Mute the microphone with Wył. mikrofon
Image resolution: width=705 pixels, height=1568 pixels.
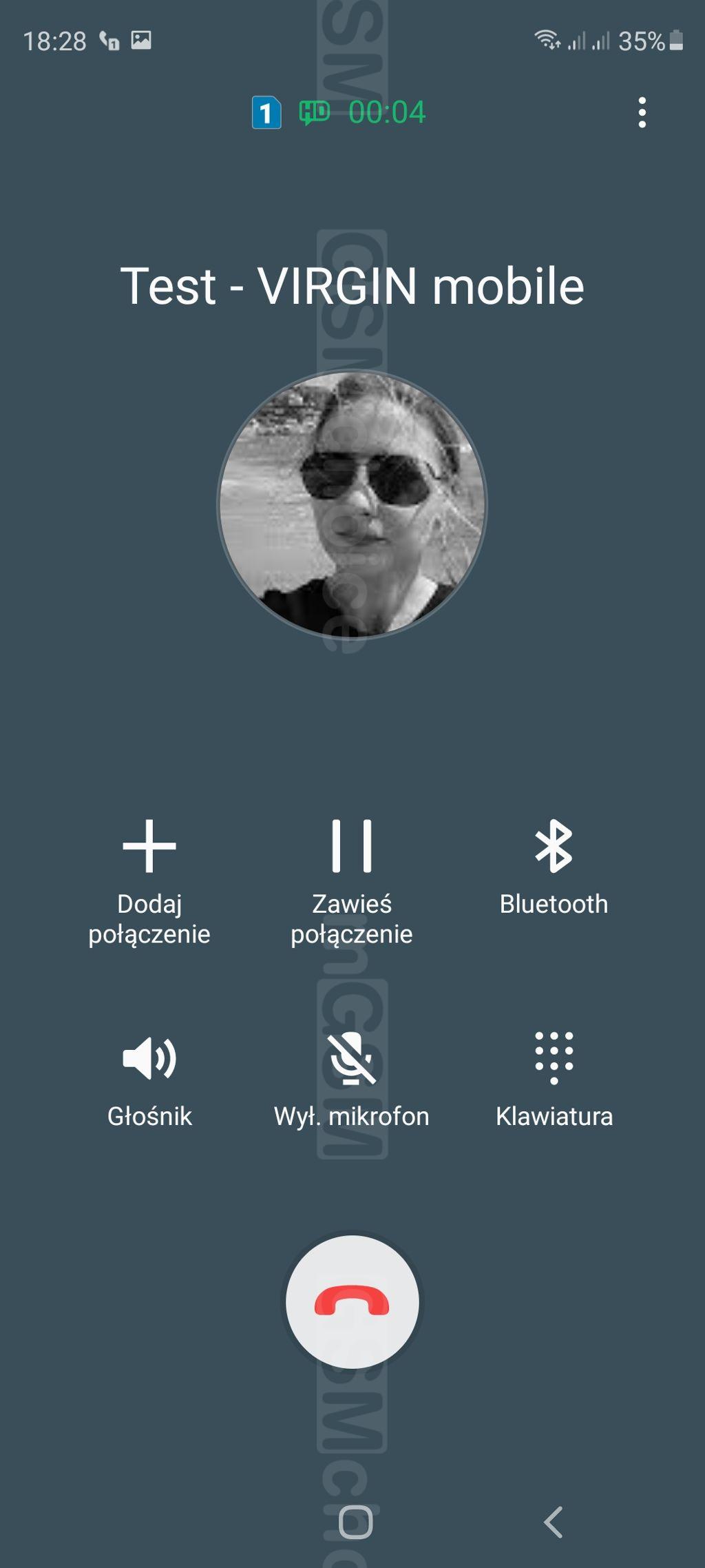[x=352, y=1078]
